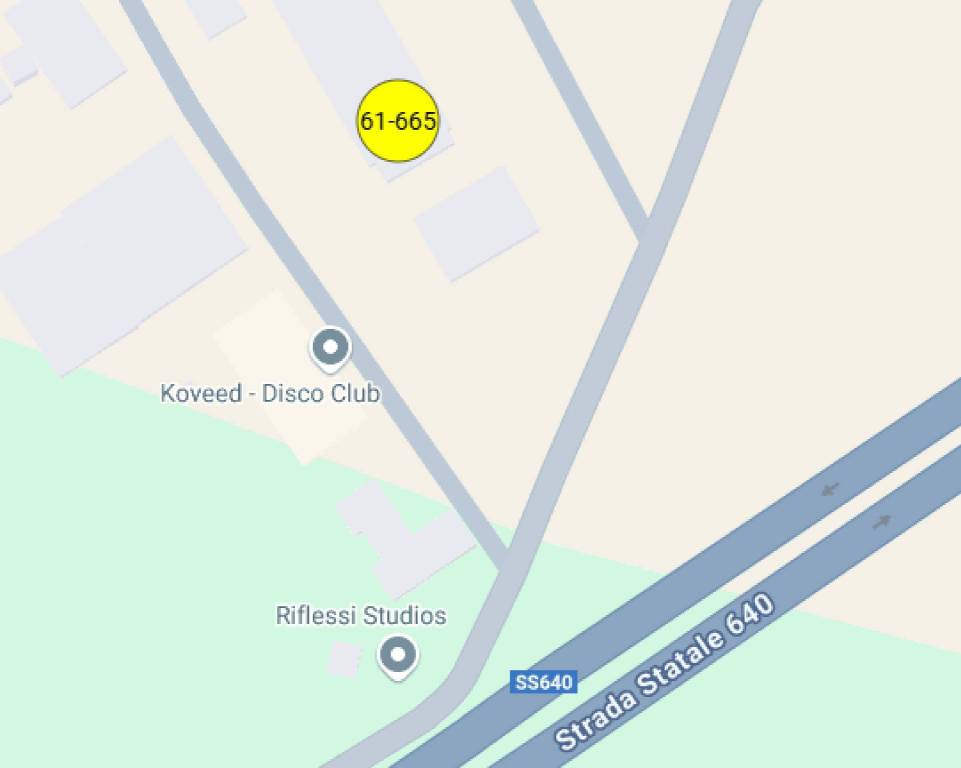Tap the yellow 61-665 map marker
This screenshot has height=768, width=961.
(398, 121)
